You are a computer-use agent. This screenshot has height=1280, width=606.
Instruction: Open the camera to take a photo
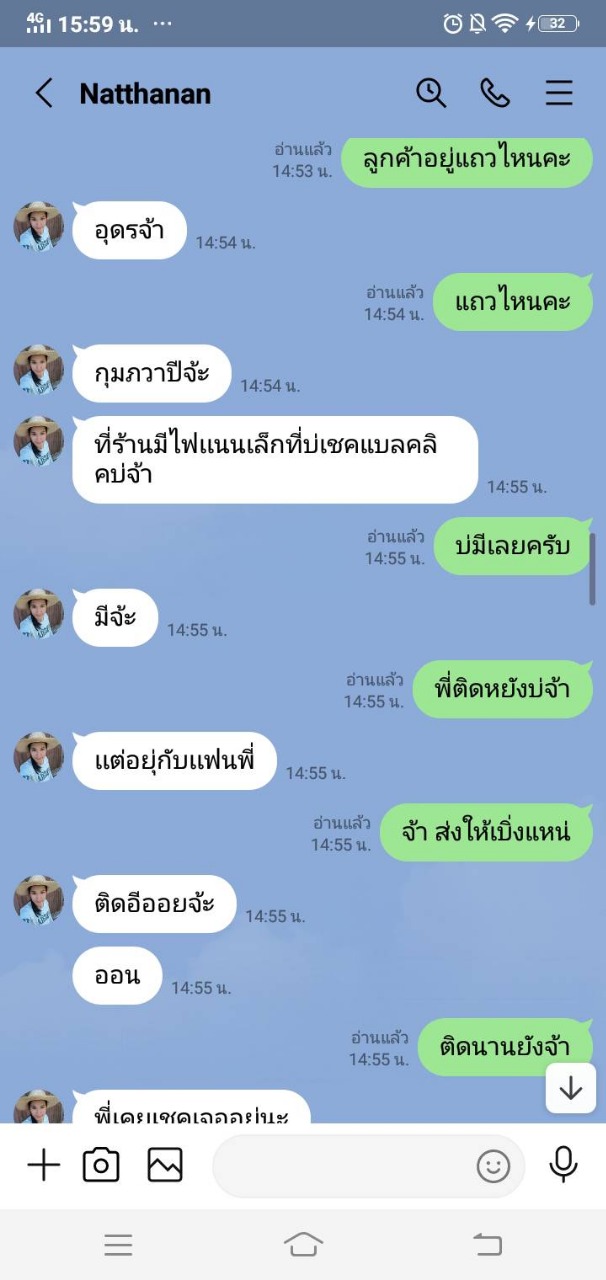click(101, 1165)
